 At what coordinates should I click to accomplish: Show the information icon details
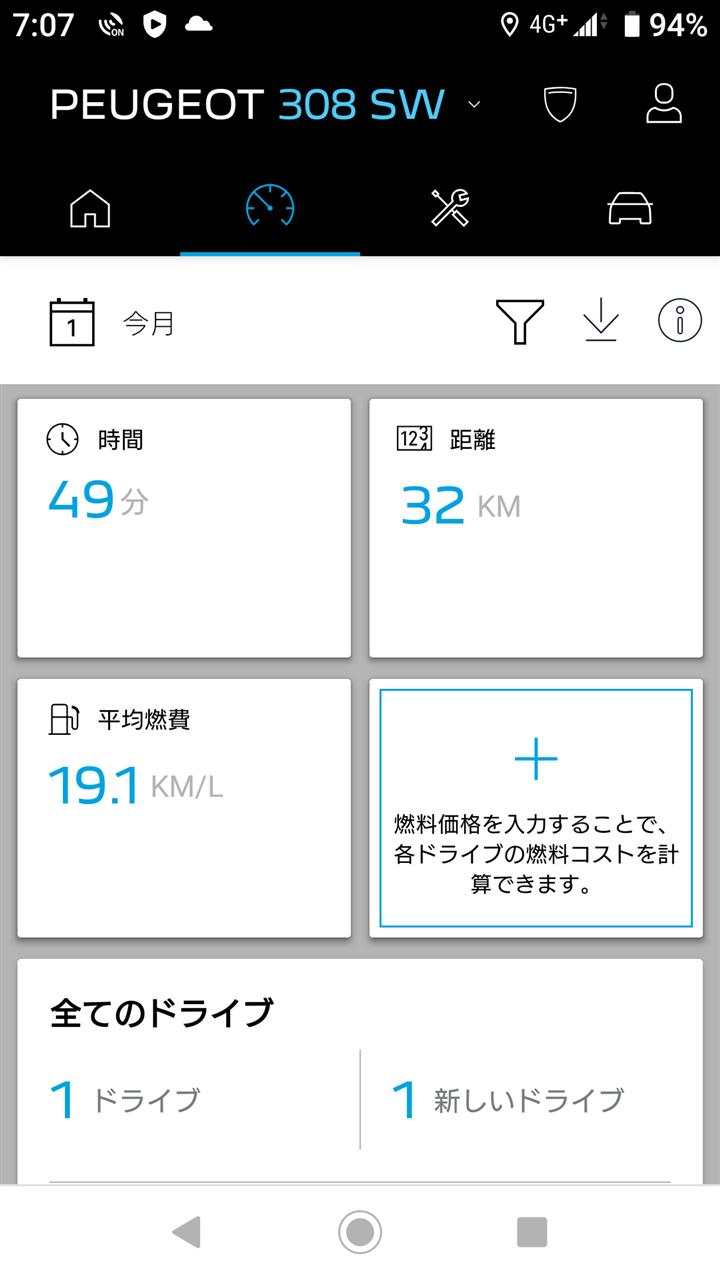(680, 321)
